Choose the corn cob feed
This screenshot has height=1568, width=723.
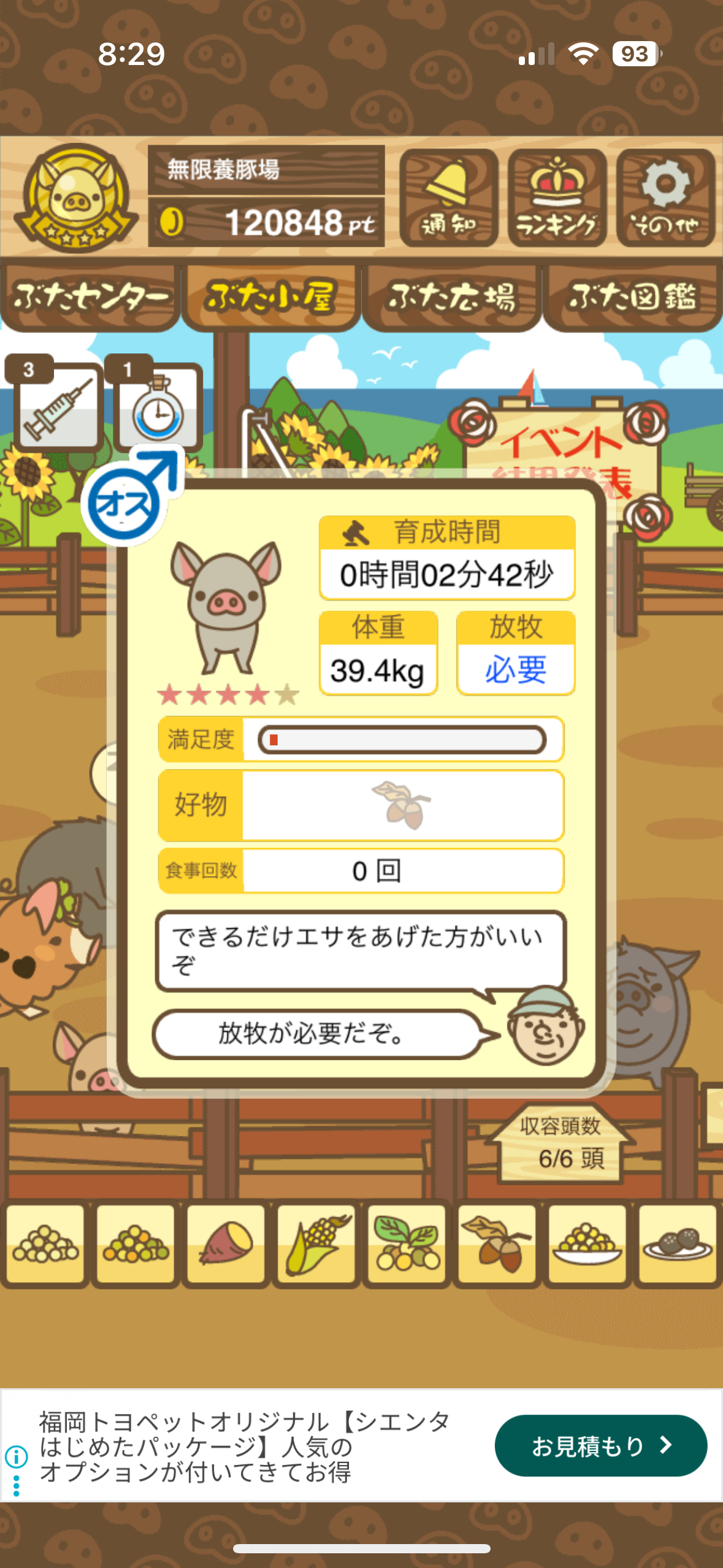[316, 1243]
